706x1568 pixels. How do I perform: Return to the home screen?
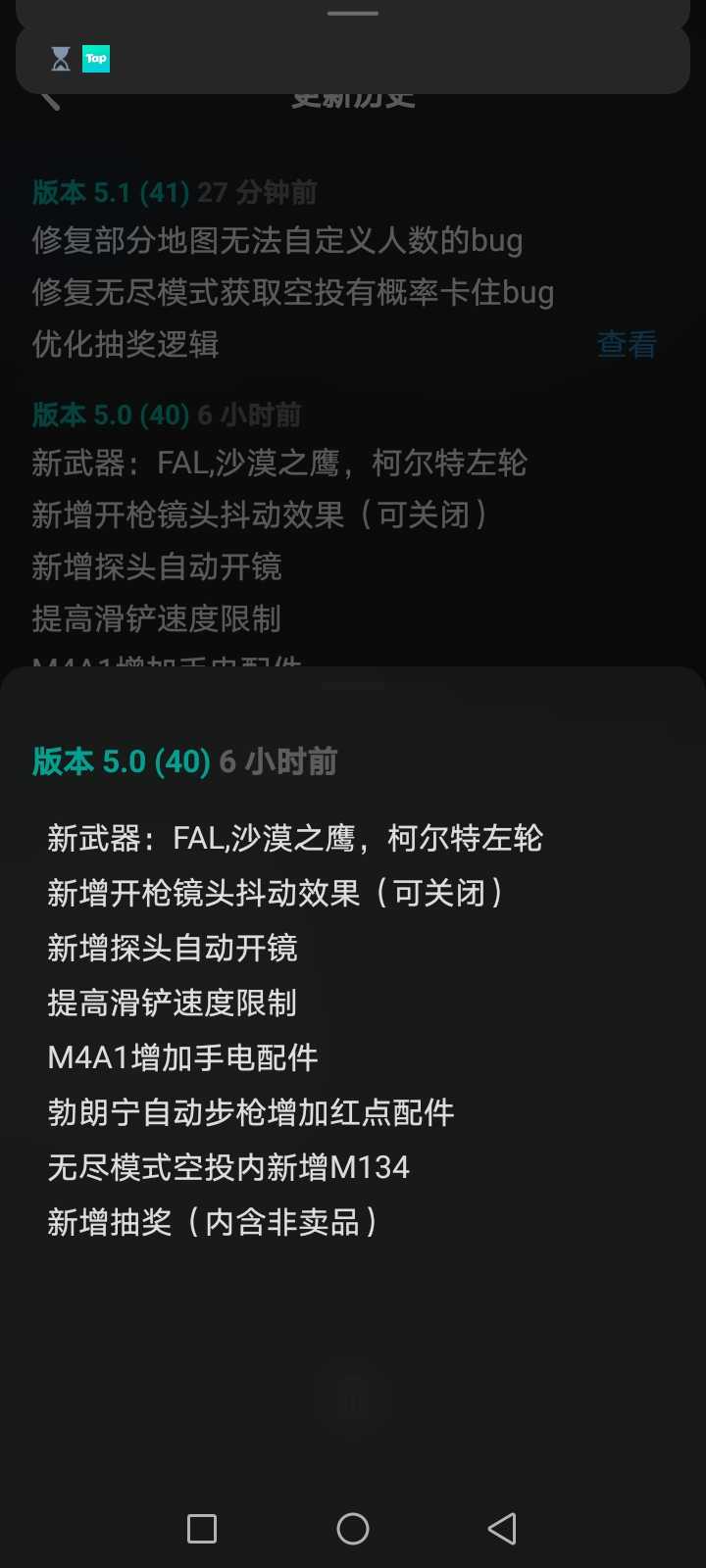tap(353, 1528)
